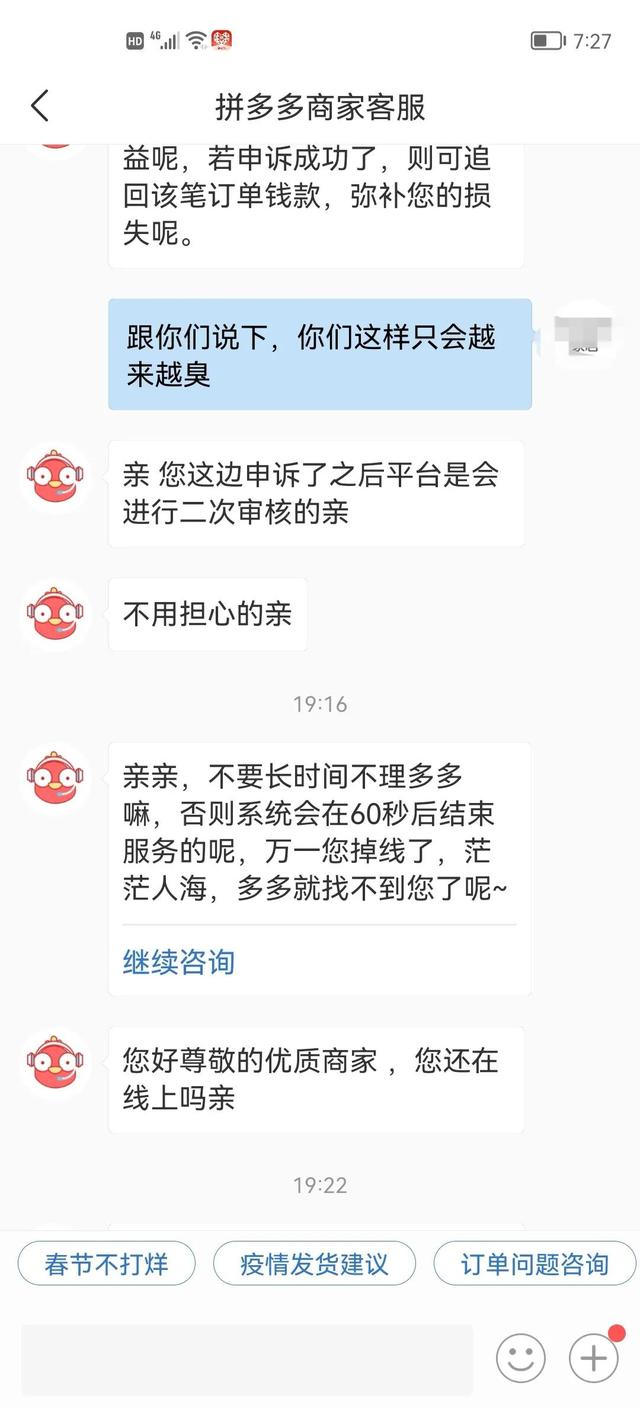This screenshot has height=1408, width=640.
Task: Open 订单问题咨询 quick option
Action: (x=534, y=1264)
